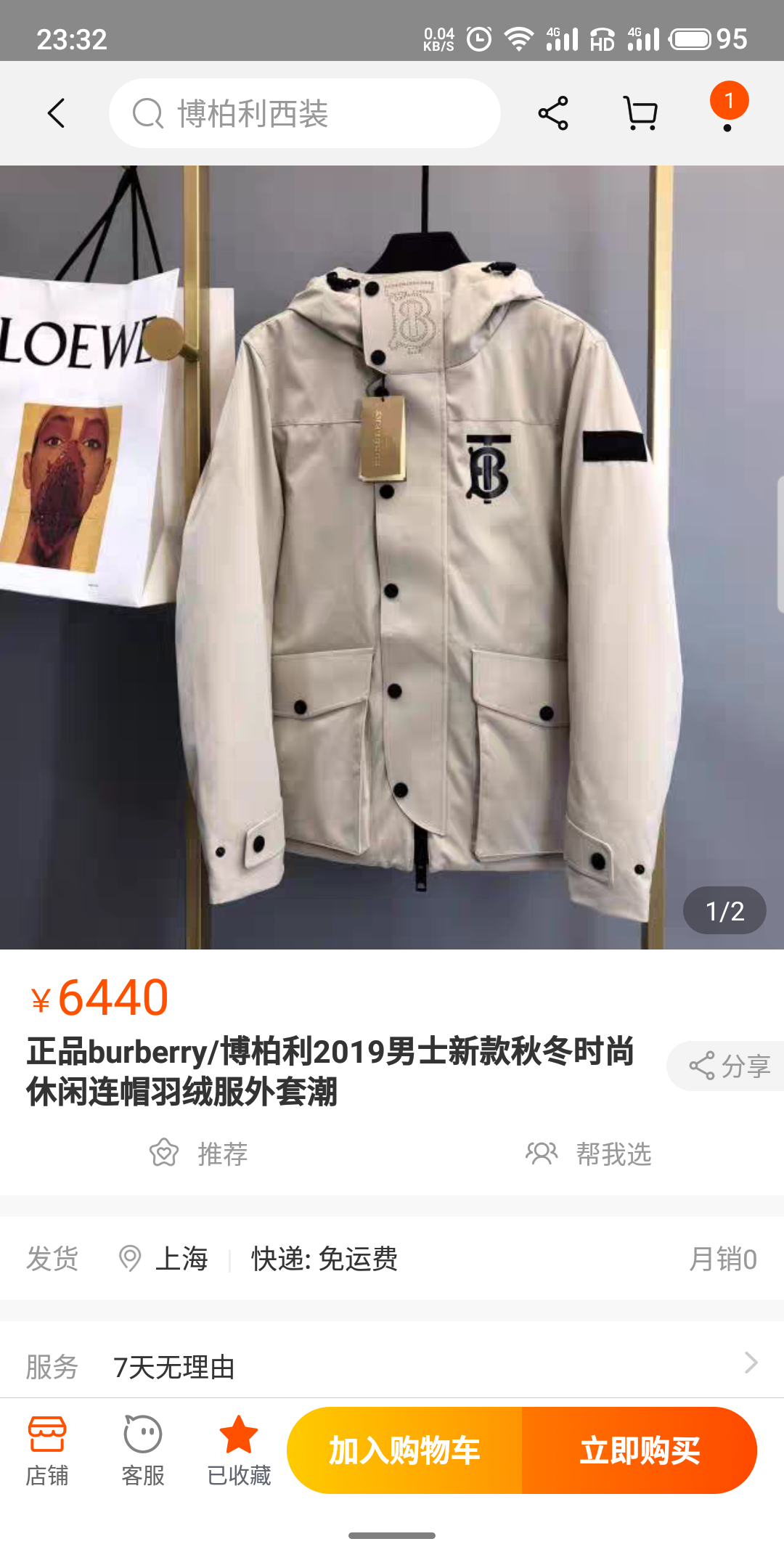Add the jacket with 加入购物车
This screenshot has height=1568, width=784.
404,1450
